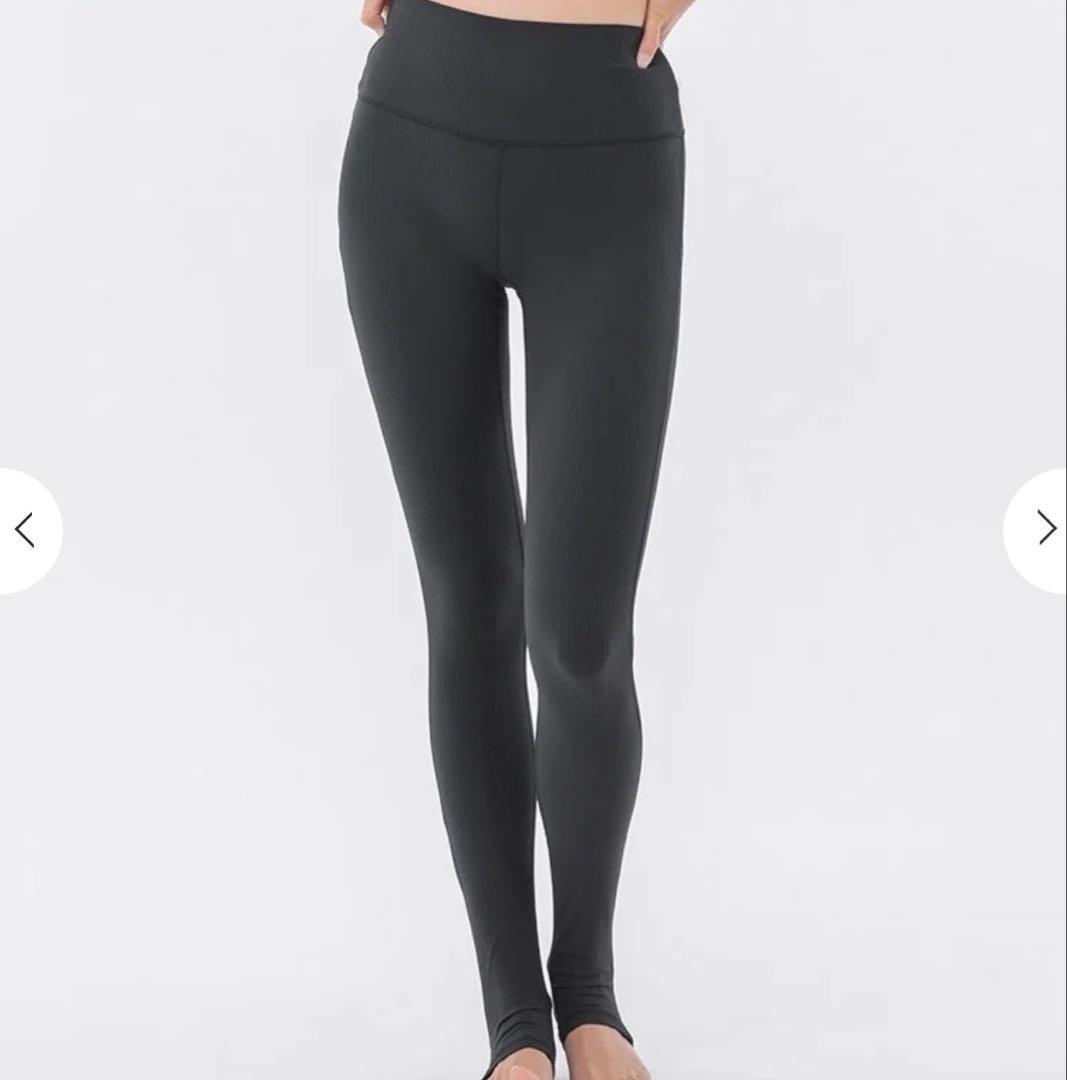1067x1080 pixels.
Task: Go to the previous product image
Action: (25, 530)
